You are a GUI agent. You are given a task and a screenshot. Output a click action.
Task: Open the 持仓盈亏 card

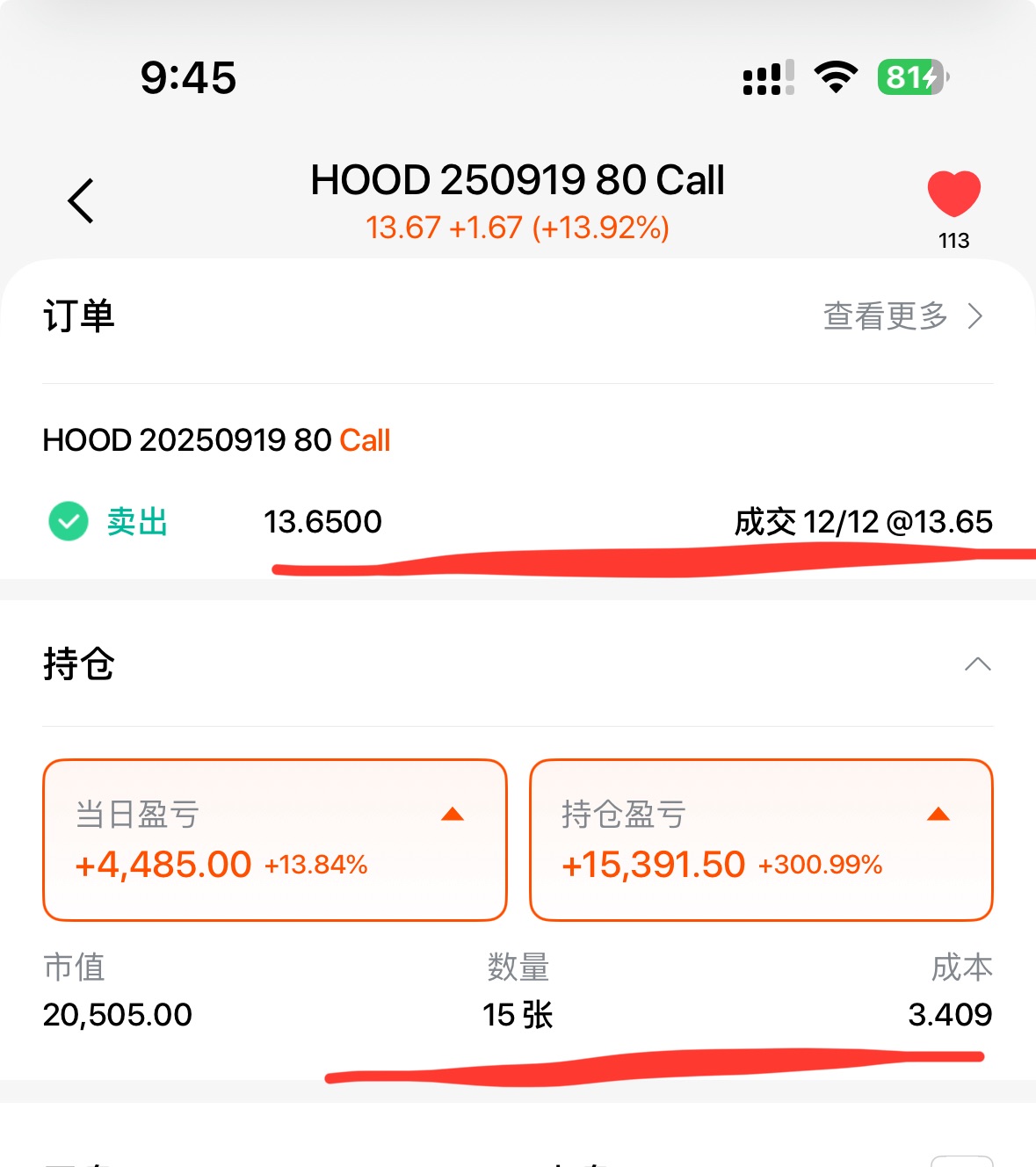(761, 840)
